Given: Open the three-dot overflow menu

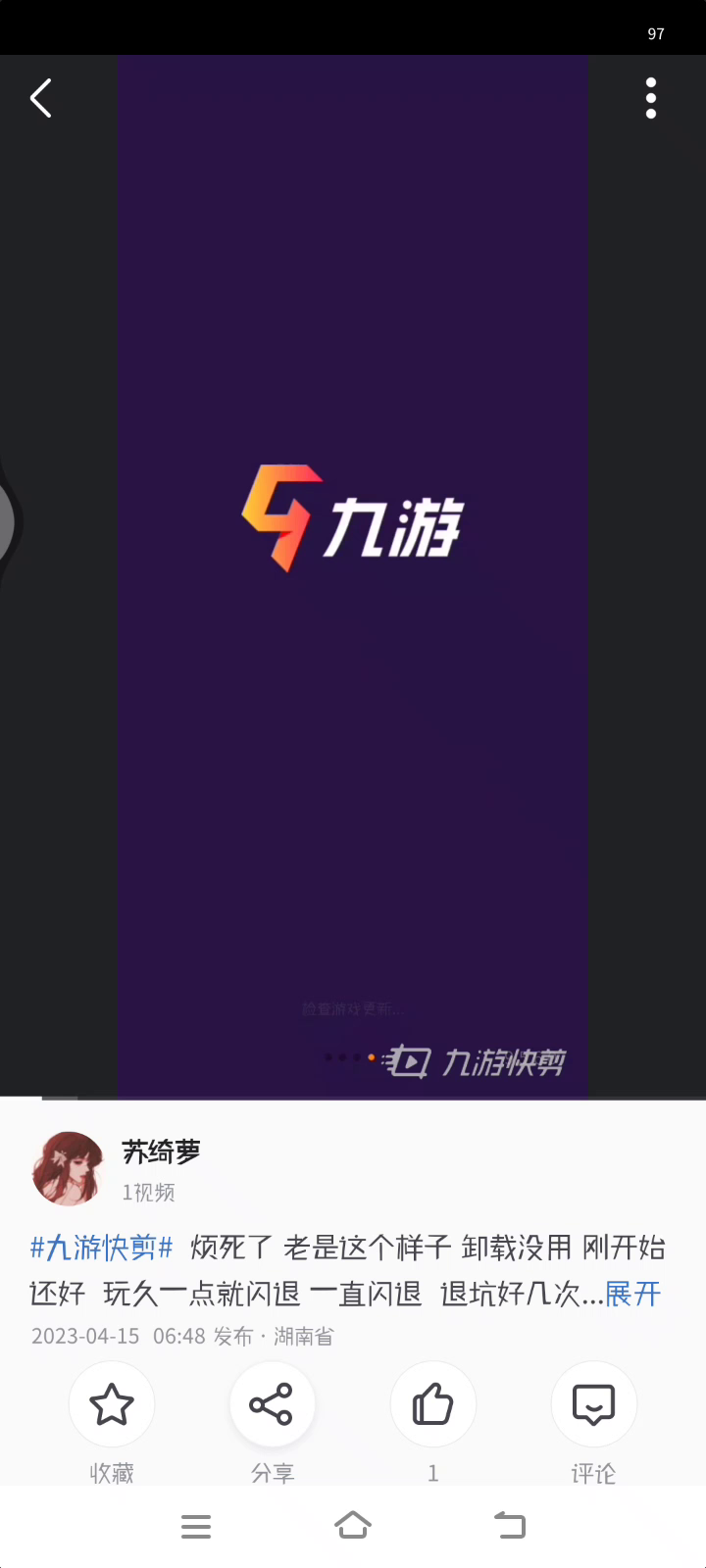Looking at the screenshot, I should [651, 98].
